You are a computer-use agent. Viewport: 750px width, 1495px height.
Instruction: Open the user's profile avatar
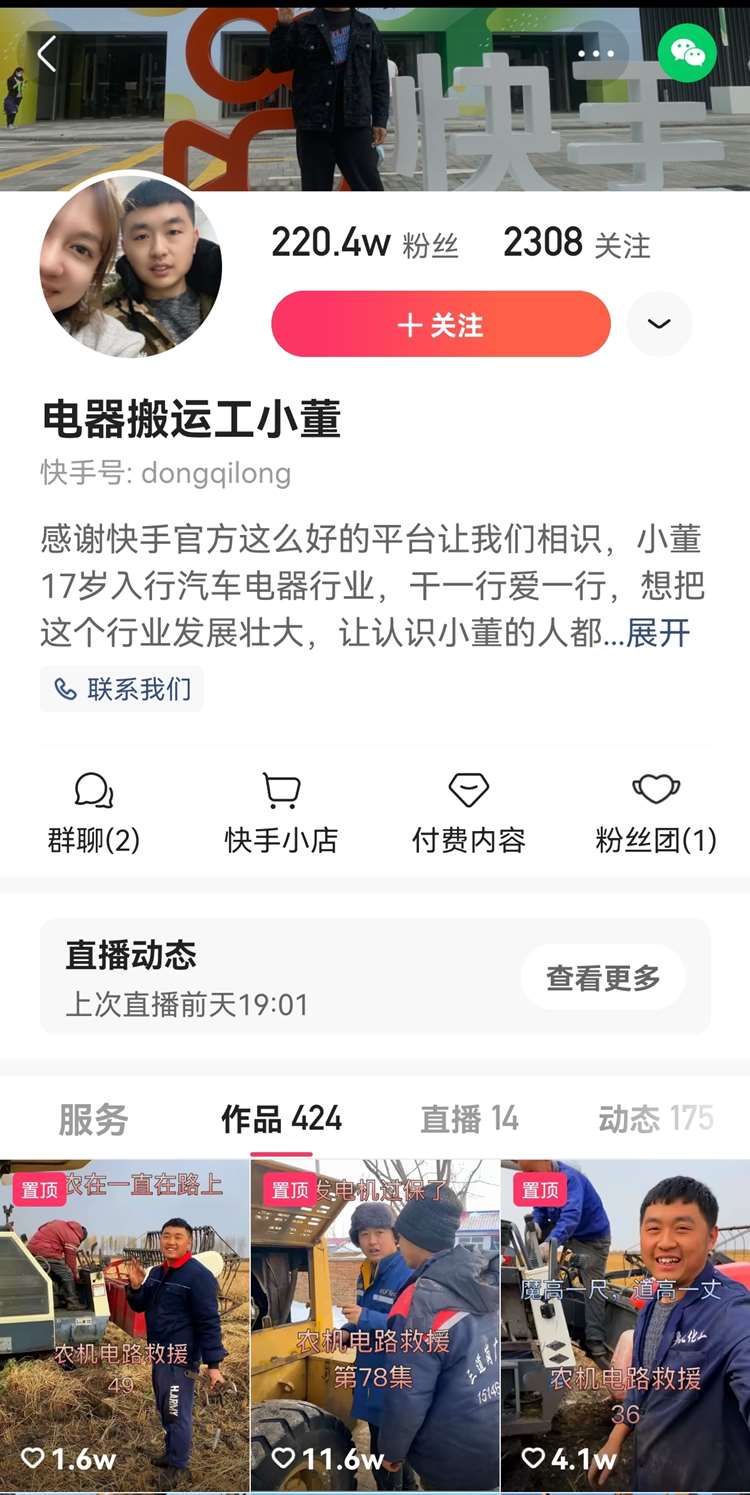[x=130, y=266]
